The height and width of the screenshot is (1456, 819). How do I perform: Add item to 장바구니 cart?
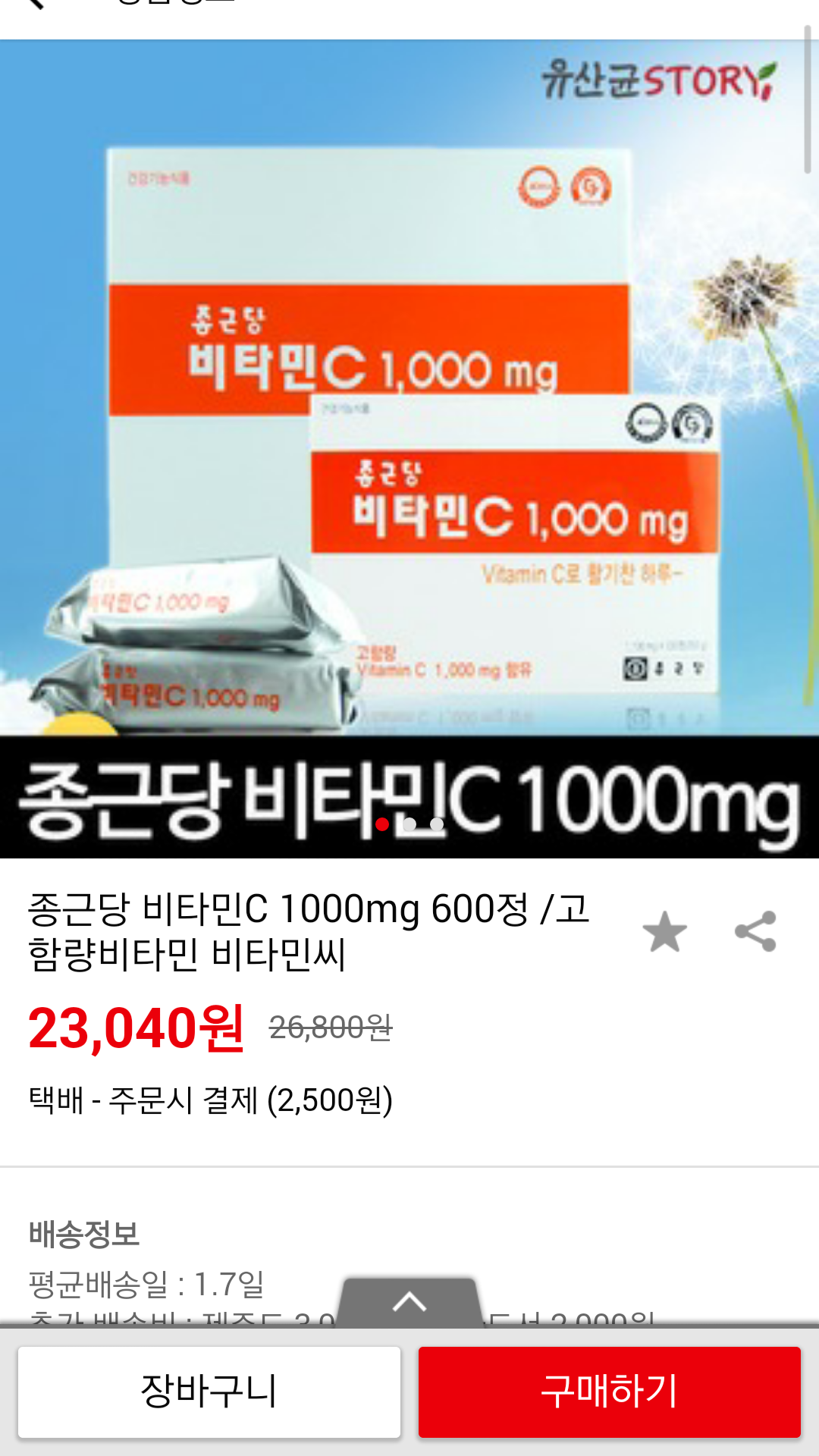(x=209, y=1392)
